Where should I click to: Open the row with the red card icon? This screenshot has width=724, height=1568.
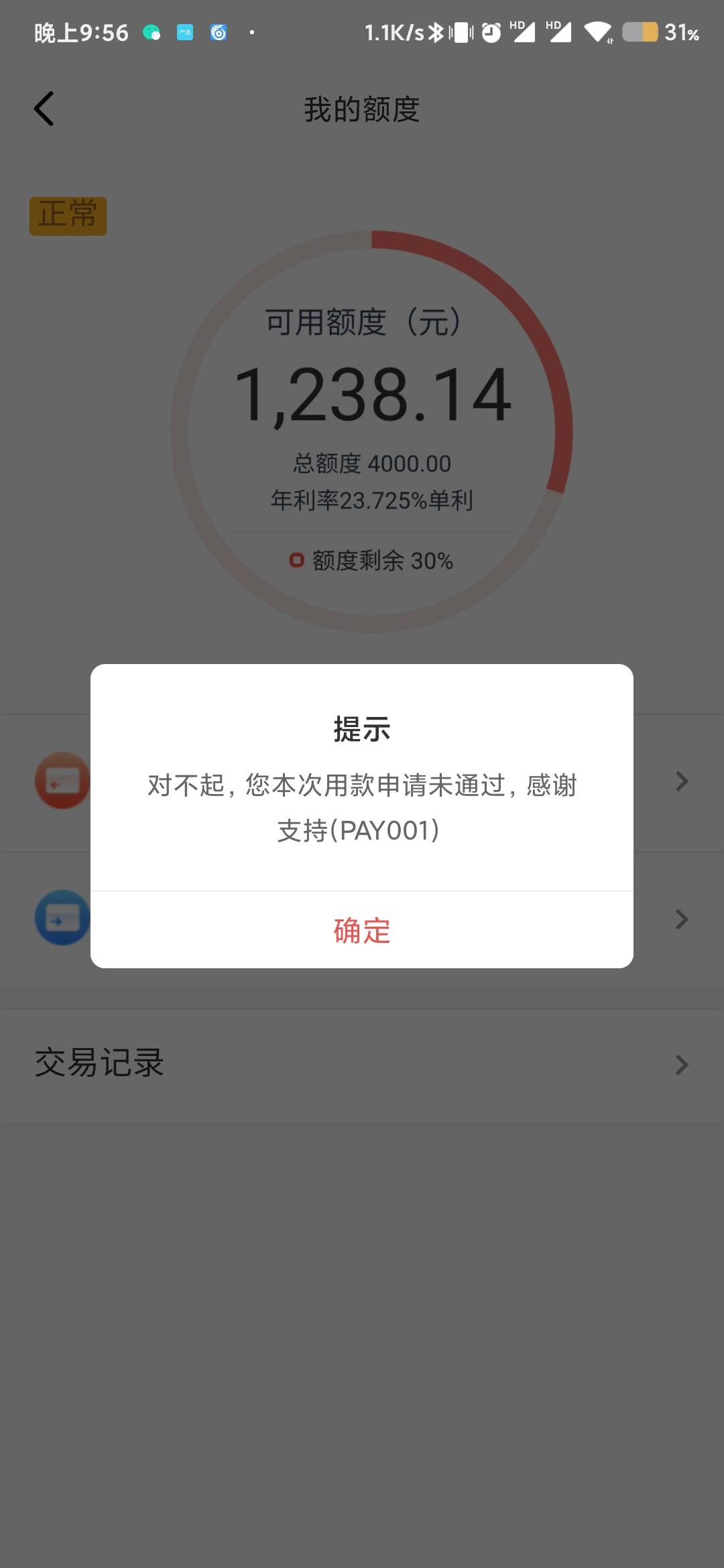click(x=362, y=781)
